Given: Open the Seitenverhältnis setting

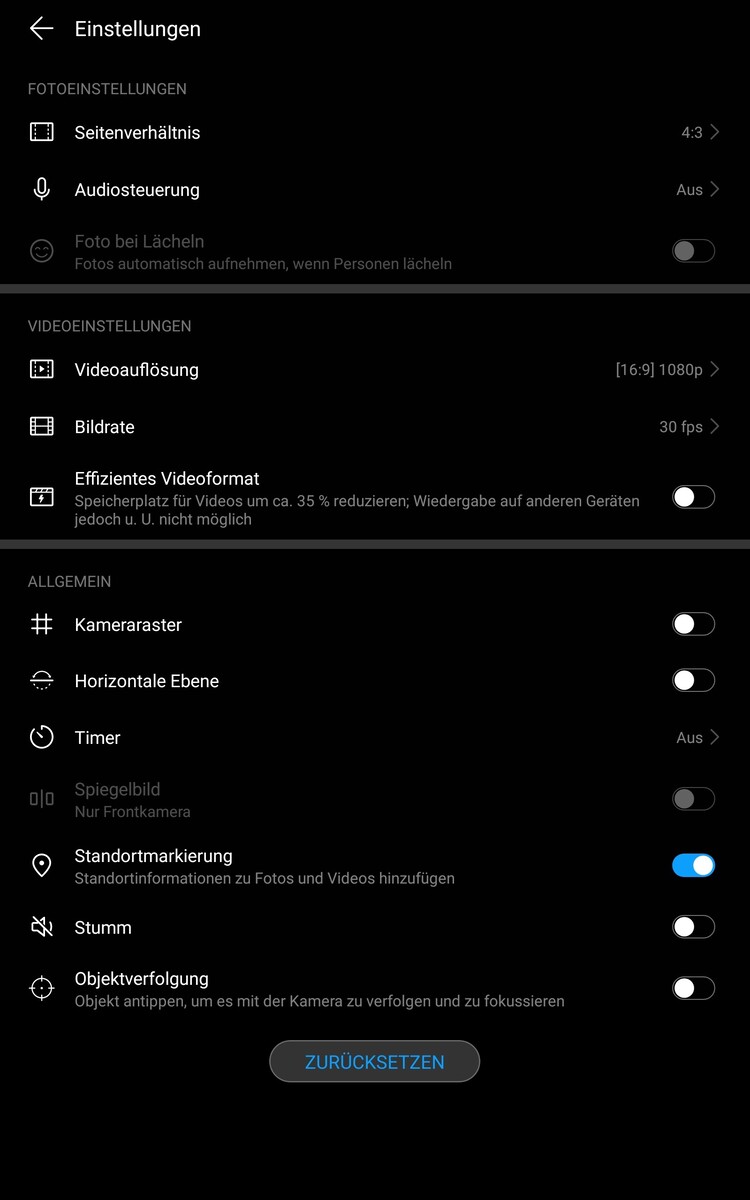Looking at the screenshot, I should pos(375,132).
